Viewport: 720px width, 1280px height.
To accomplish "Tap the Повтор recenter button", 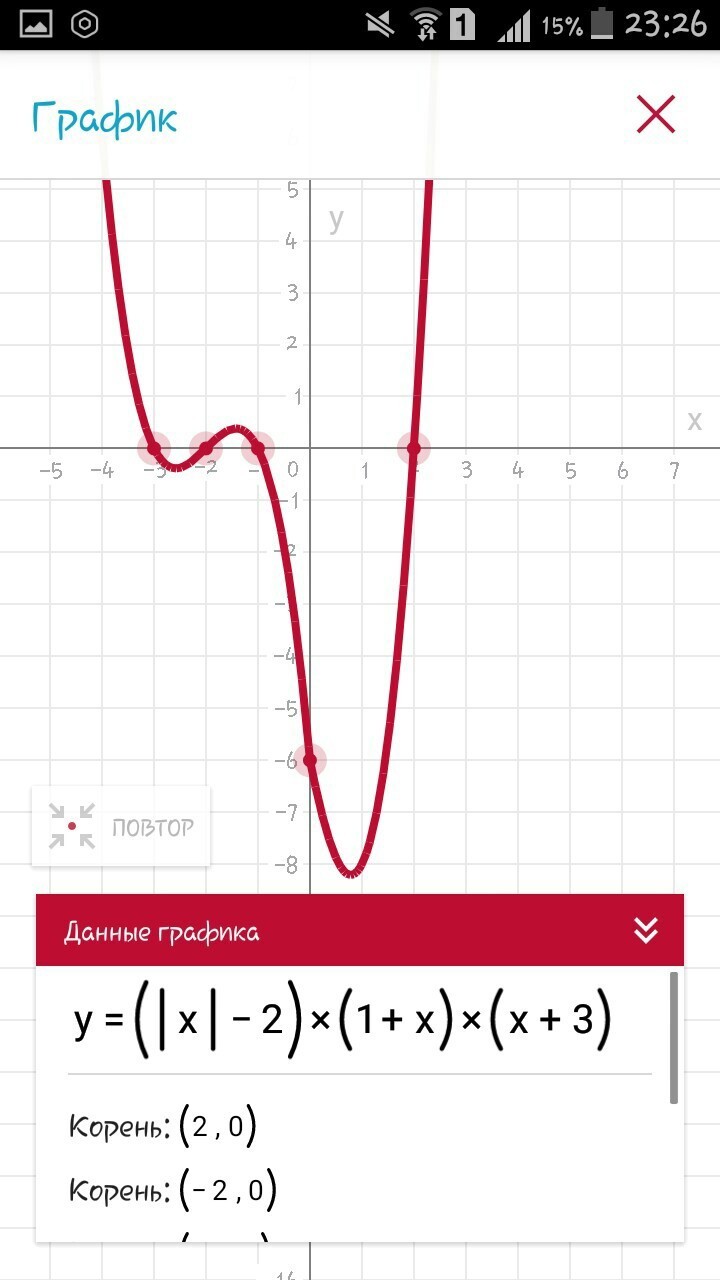I will (122, 826).
